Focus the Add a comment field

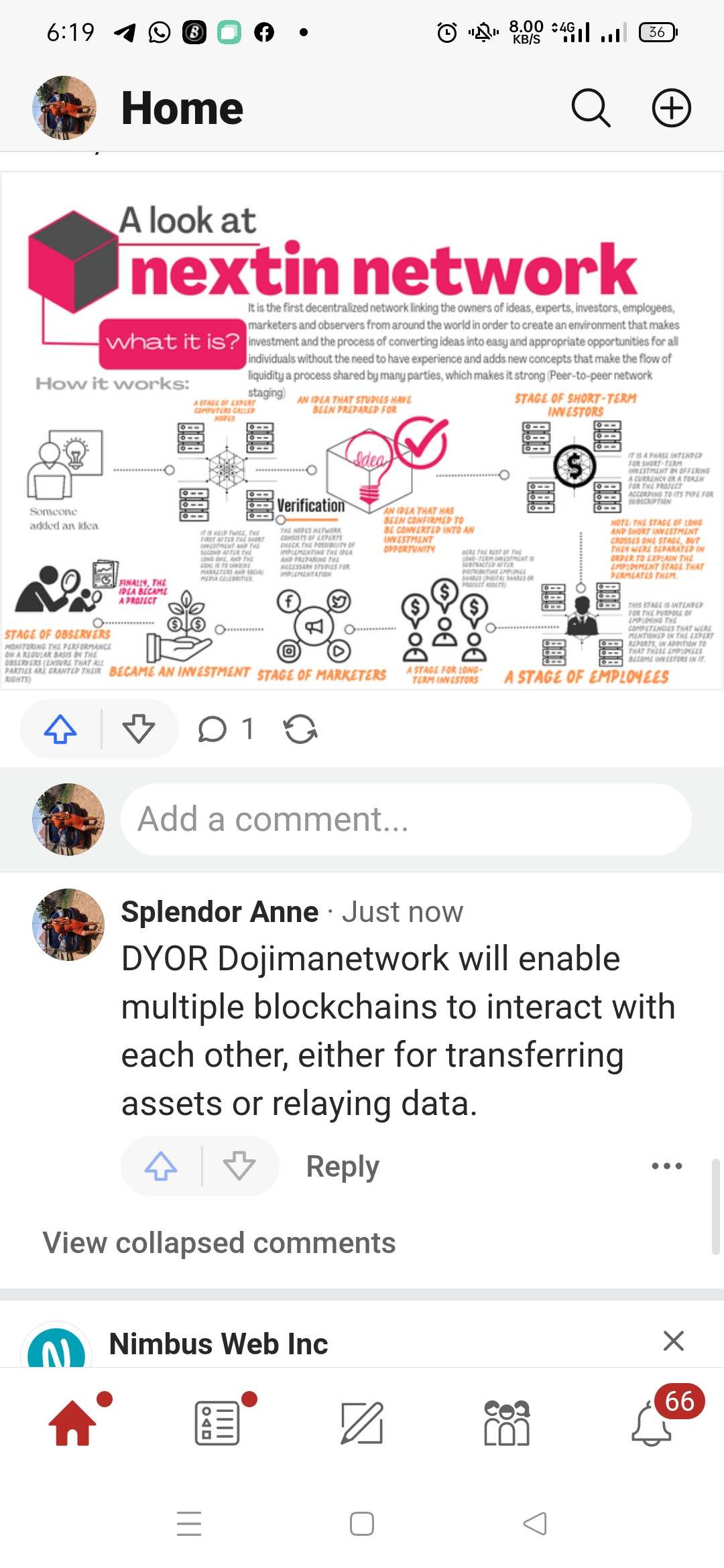point(406,820)
